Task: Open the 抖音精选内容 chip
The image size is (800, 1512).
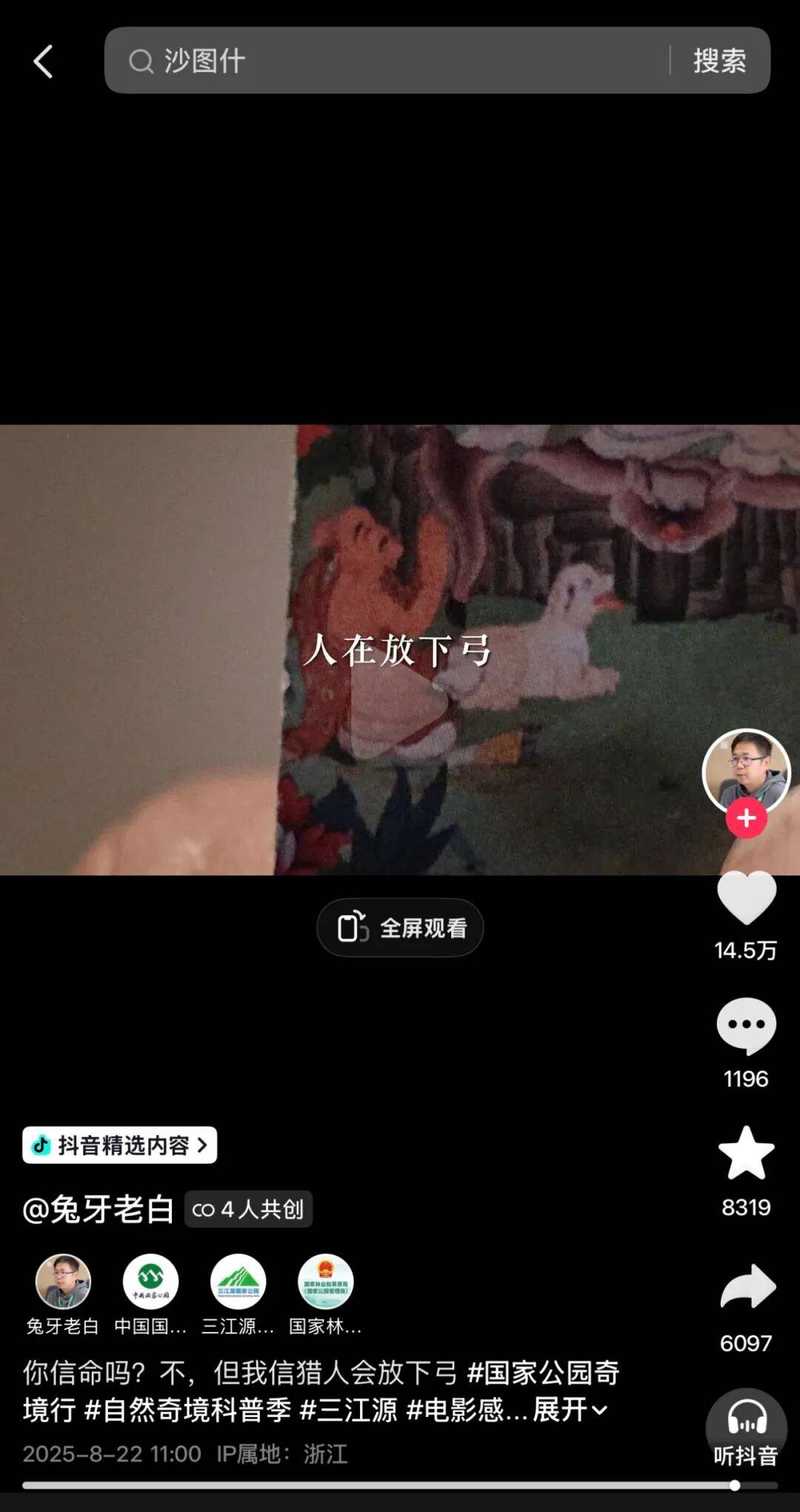Action: (x=120, y=1145)
